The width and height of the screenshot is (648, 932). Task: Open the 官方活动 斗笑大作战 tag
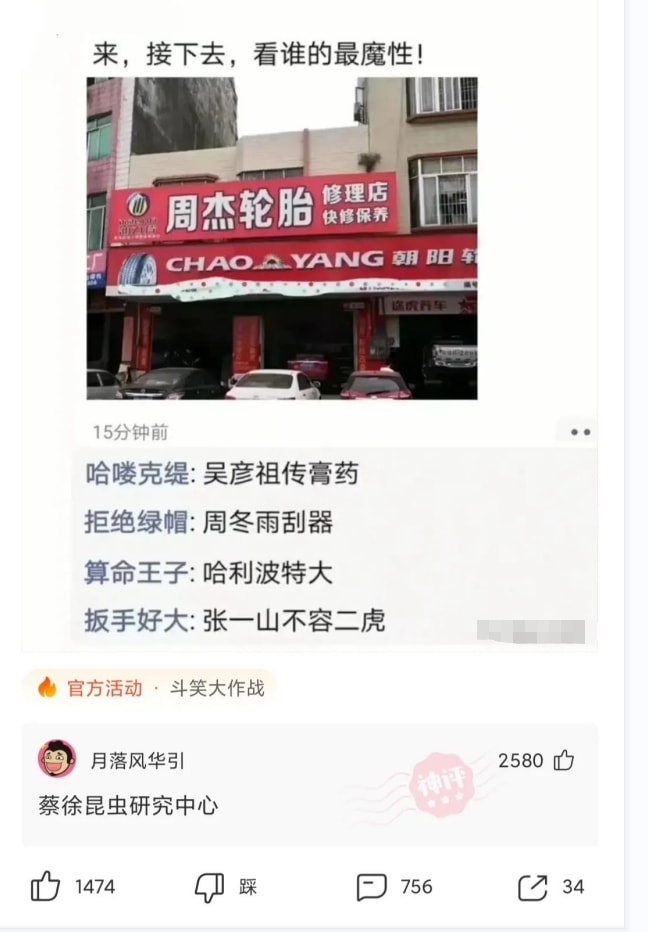[x=150, y=688]
